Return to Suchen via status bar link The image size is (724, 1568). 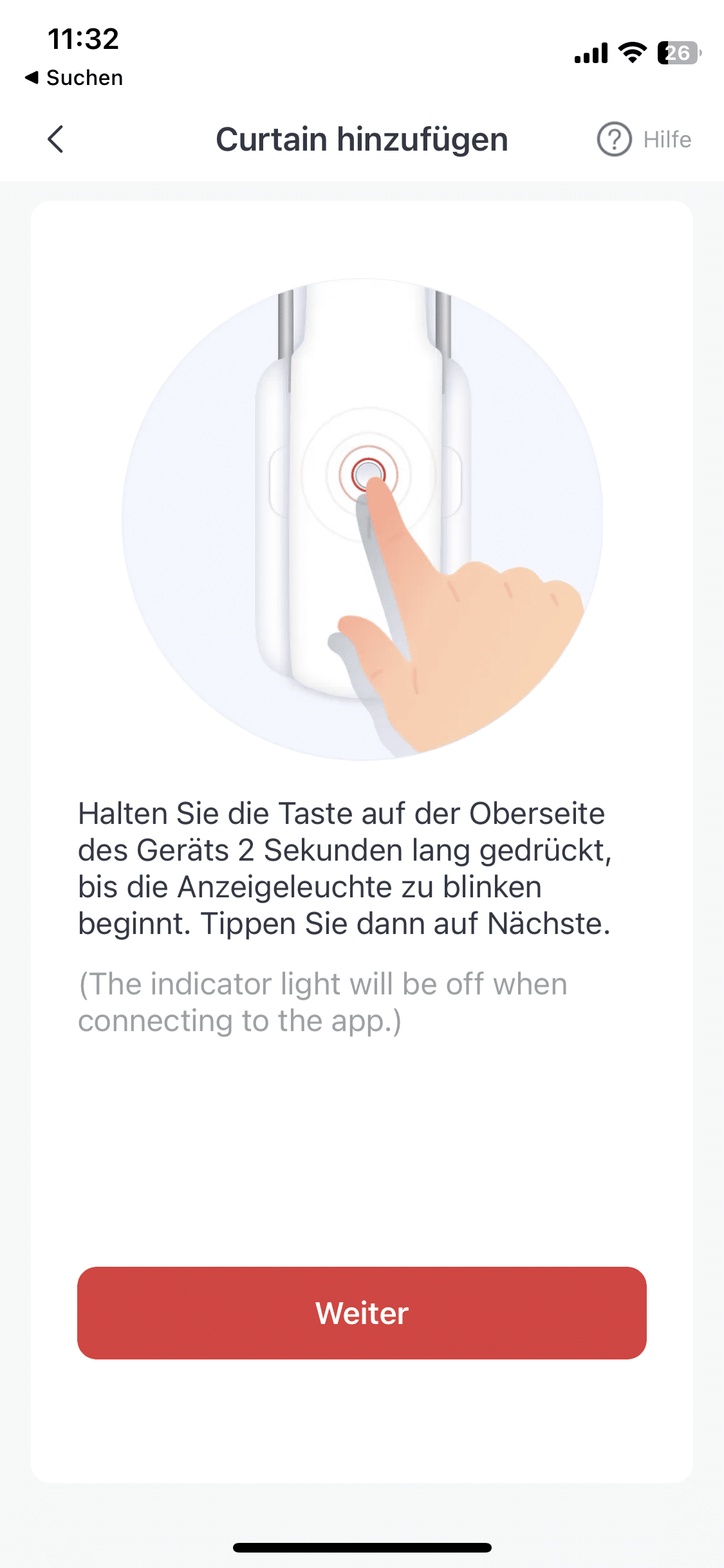tap(74, 78)
